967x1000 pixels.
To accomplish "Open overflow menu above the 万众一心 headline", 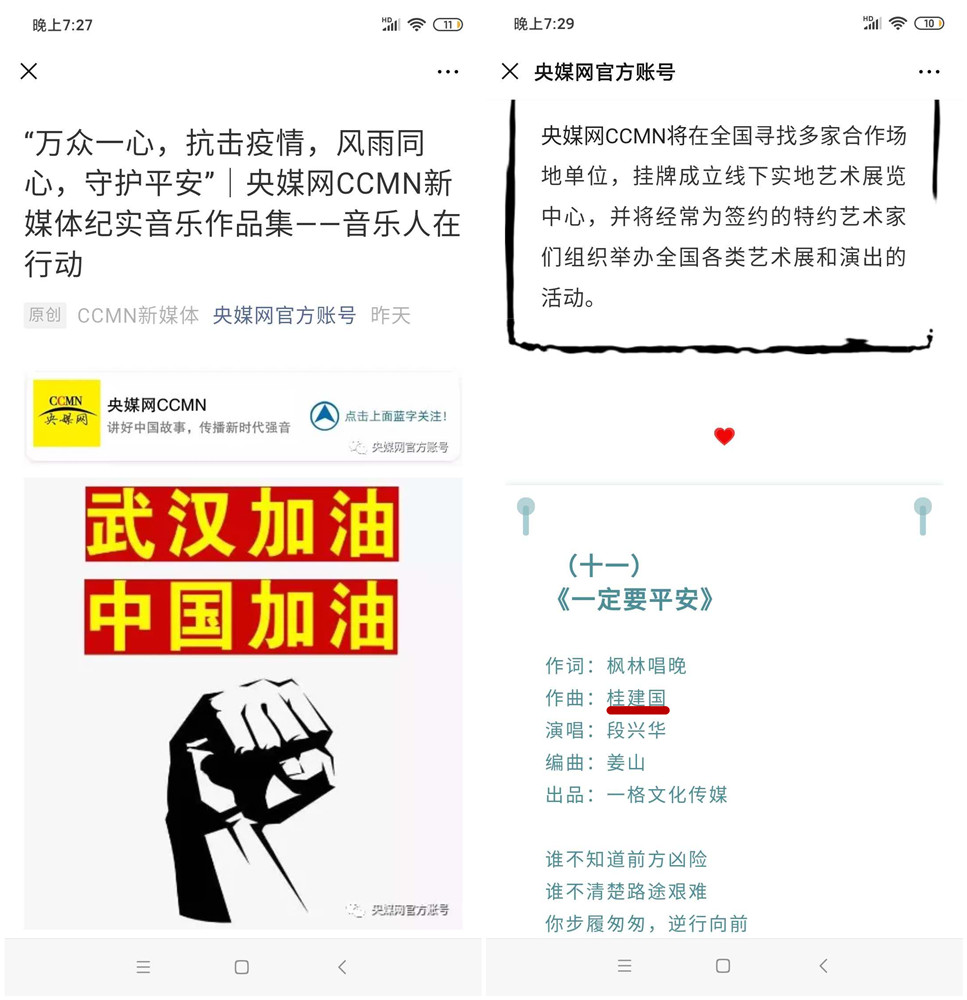I will tap(448, 71).
